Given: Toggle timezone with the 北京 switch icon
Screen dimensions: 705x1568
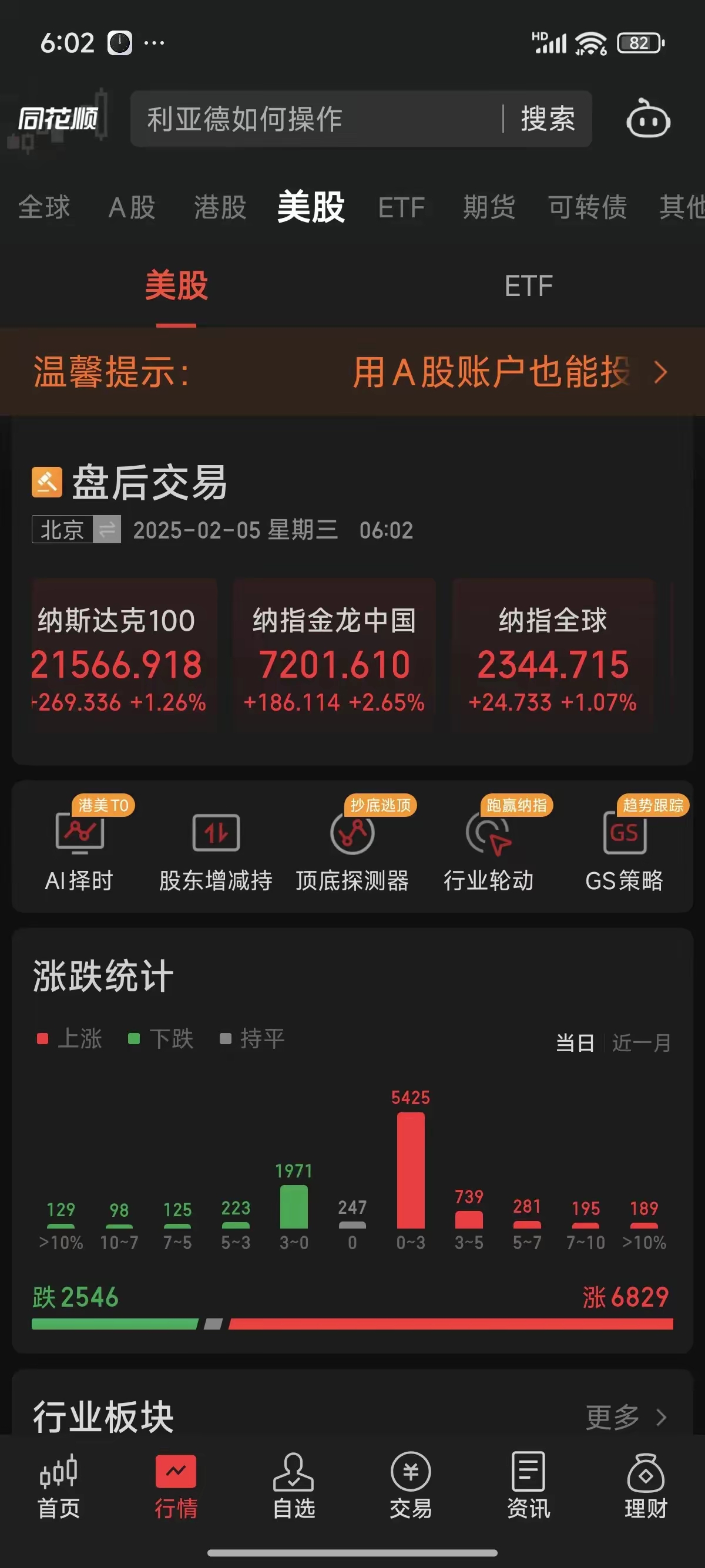Looking at the screenshot, I should coord(107,530).
